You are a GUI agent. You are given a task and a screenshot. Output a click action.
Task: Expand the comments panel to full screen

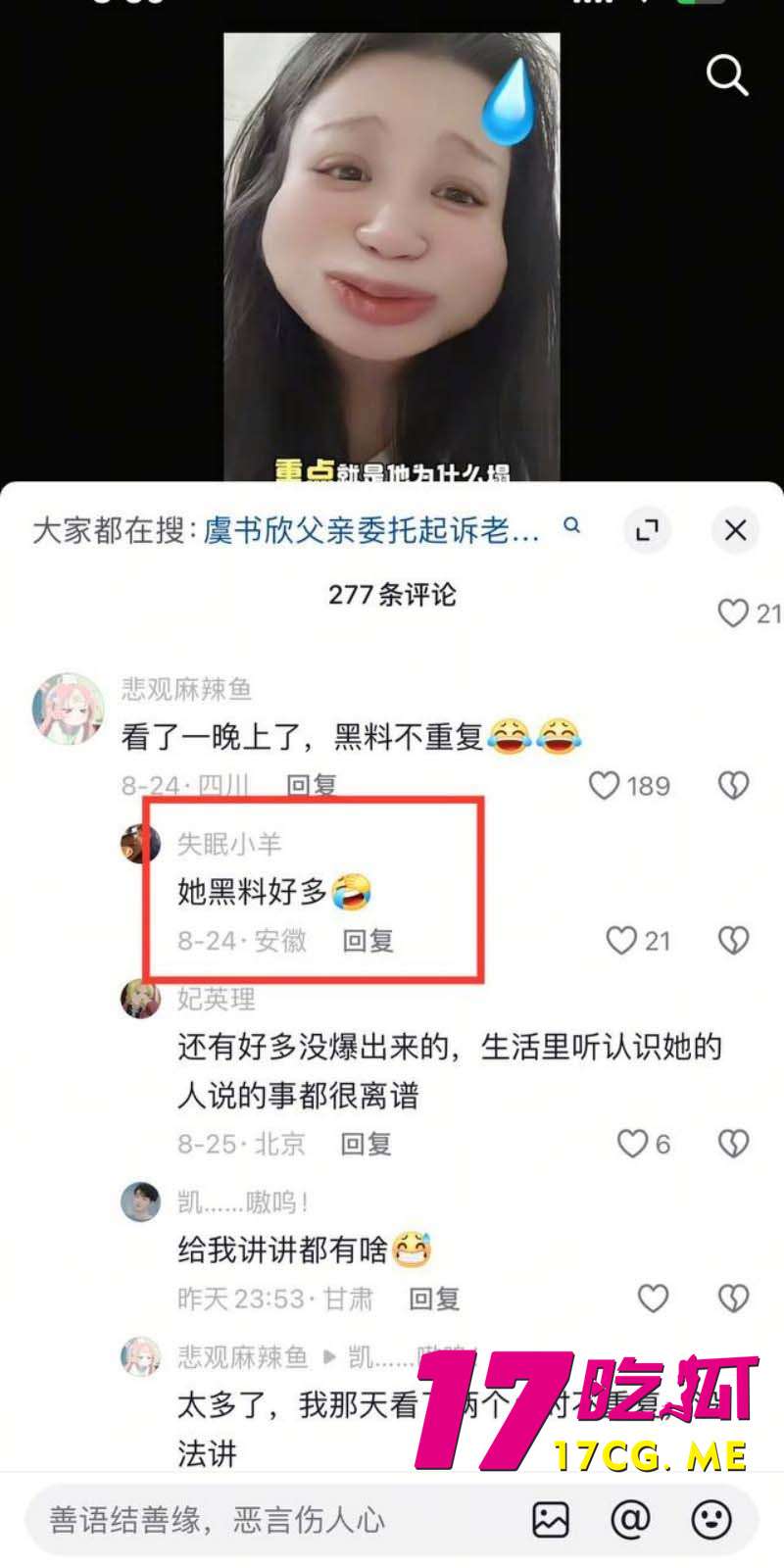click(646, 530)
